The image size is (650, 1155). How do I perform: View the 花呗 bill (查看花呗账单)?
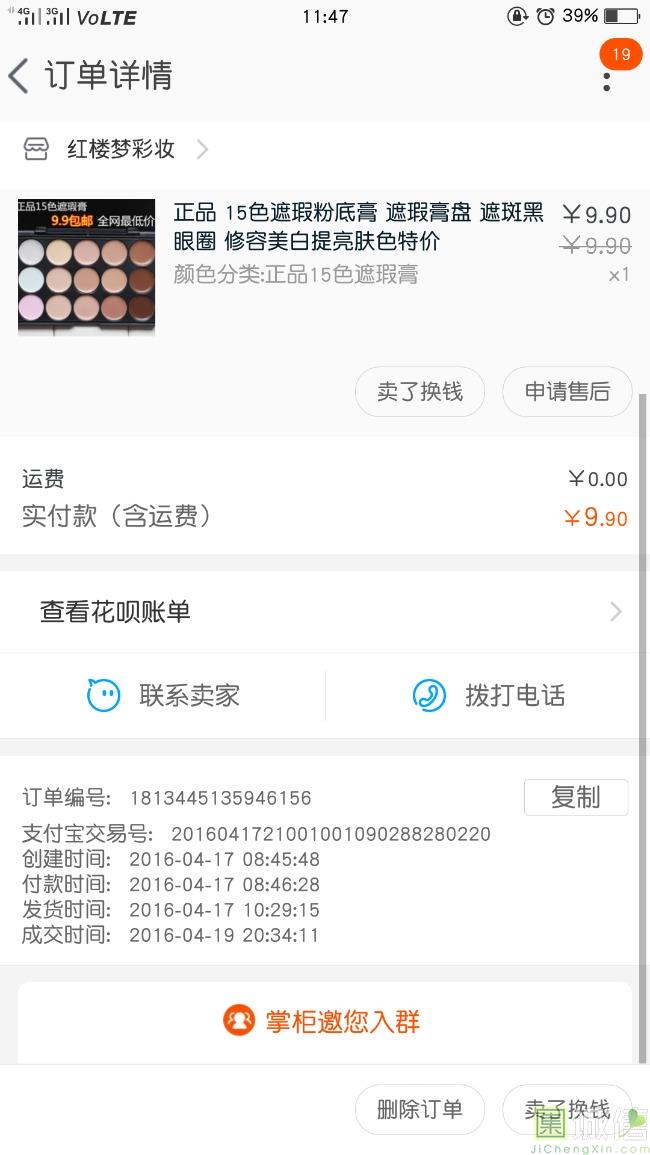tap(325, 612)
